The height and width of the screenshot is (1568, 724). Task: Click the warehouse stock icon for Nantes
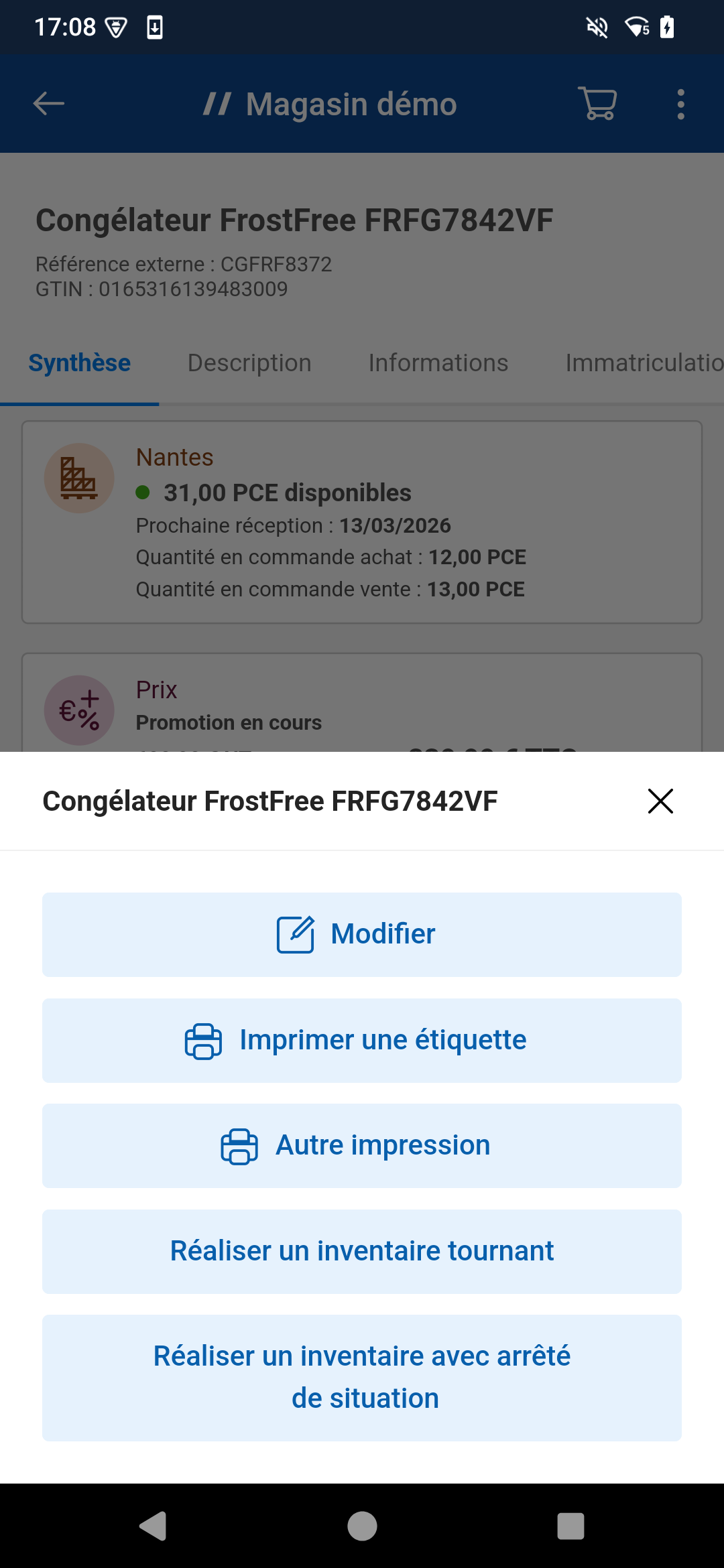[78, 478]
